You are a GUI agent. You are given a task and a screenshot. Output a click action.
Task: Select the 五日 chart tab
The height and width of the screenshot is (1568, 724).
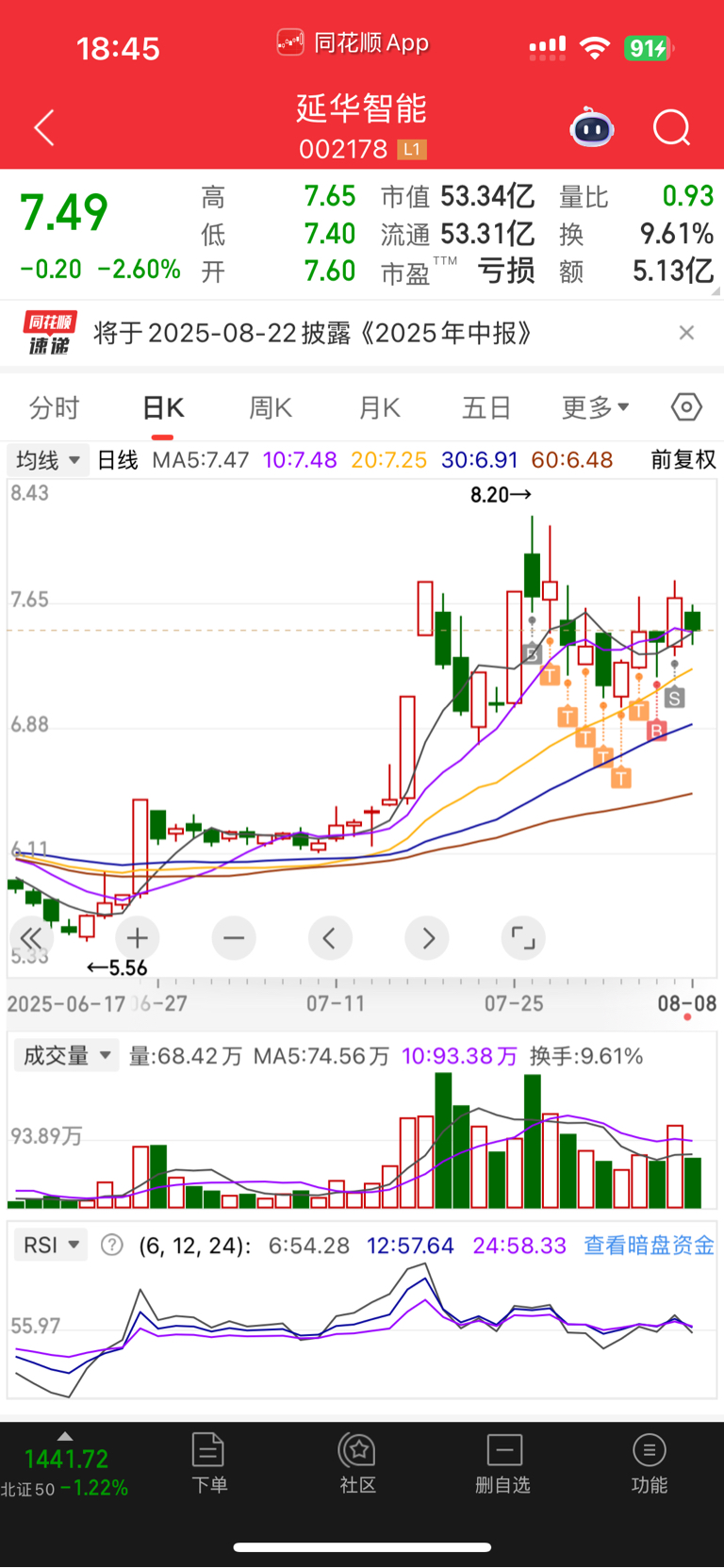(x=486, y=408)
